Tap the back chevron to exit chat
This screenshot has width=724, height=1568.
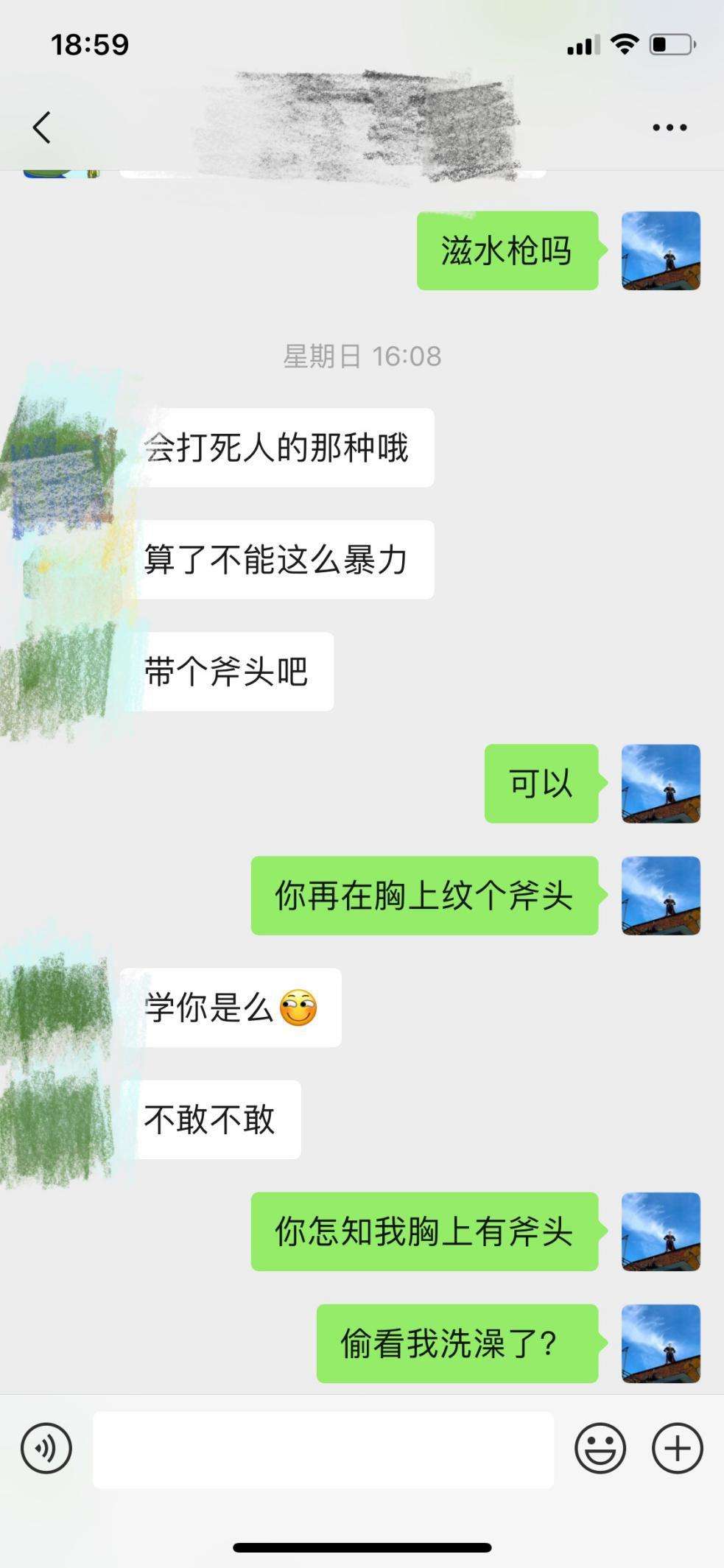pos(41,127)
